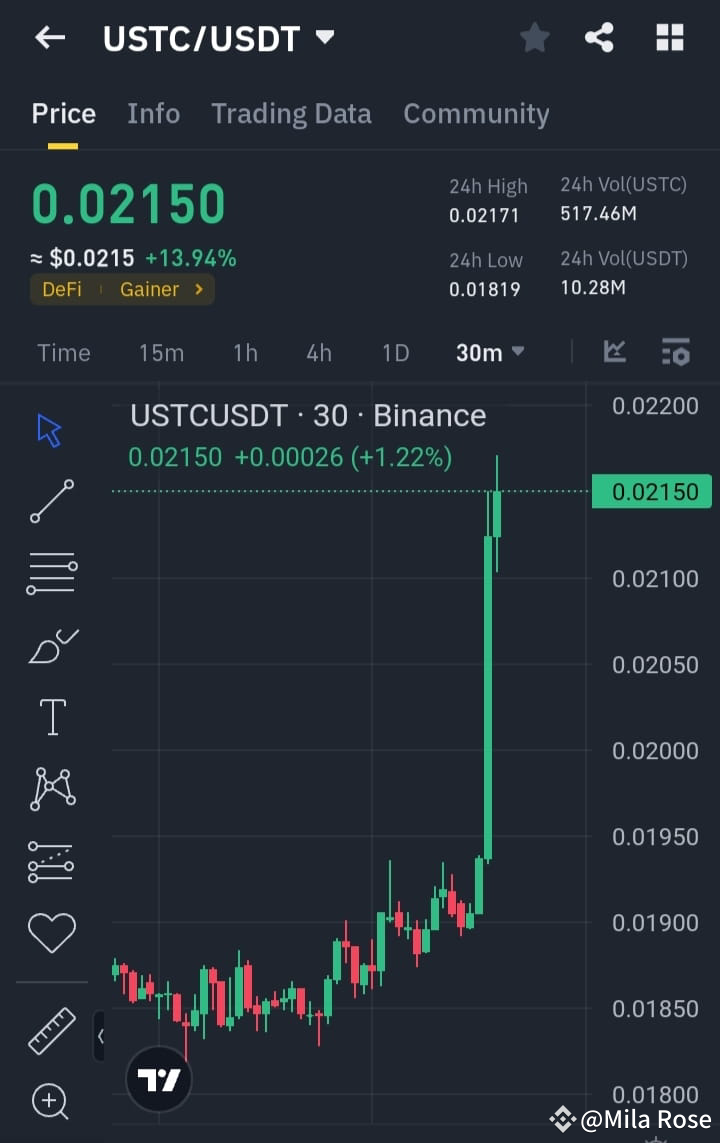Select the trend line drawing tool

51,500
